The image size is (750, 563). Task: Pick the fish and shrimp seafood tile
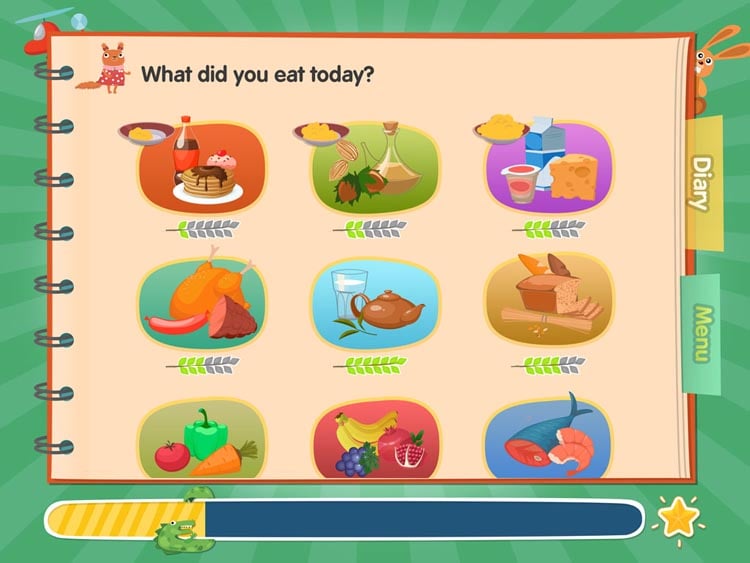click(549, 440)
